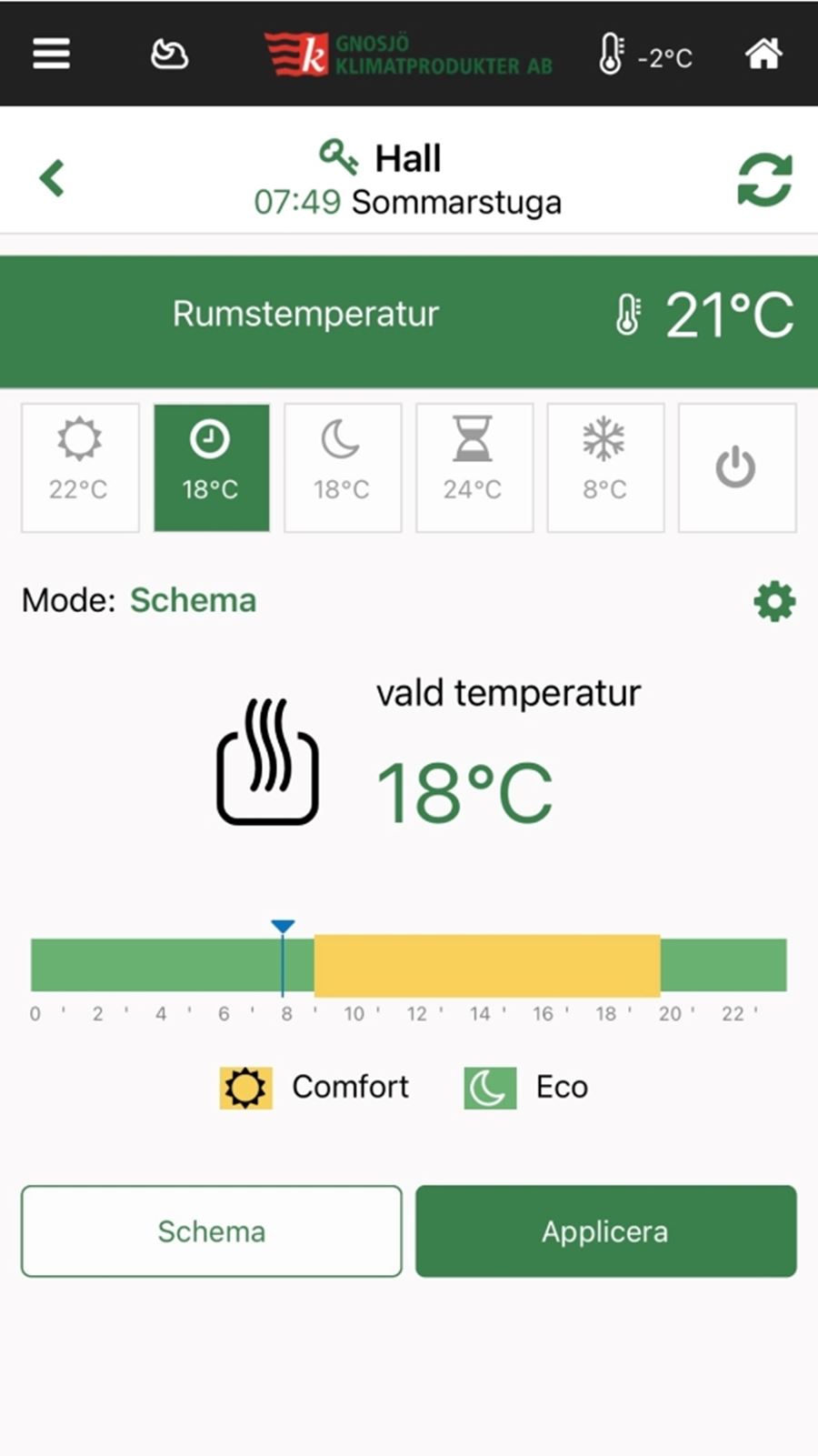Open the hamburger menu
Screen dimensions: 818x1456
pyautogui.click(x=51, y=54)
